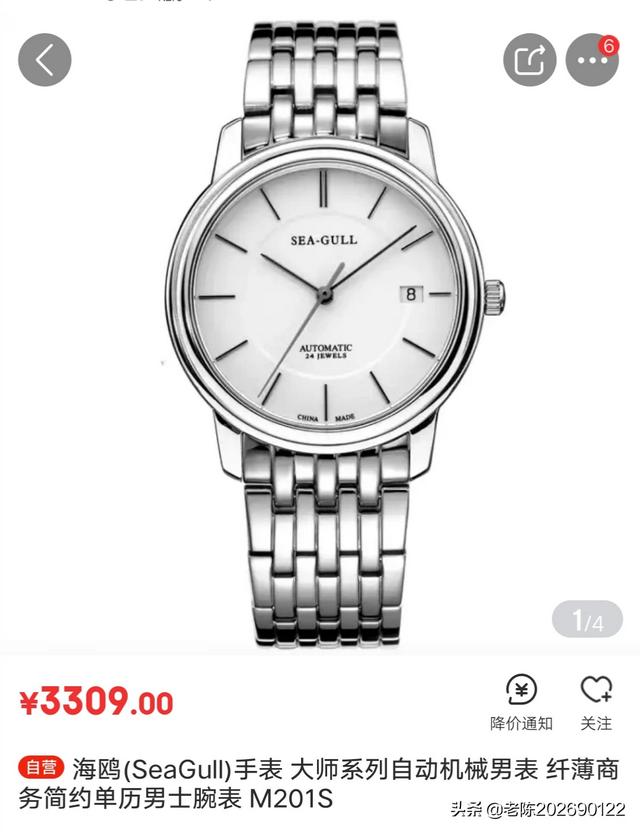Open the three-dot more menu
The image size is (640, 832).
pos(591,60)
